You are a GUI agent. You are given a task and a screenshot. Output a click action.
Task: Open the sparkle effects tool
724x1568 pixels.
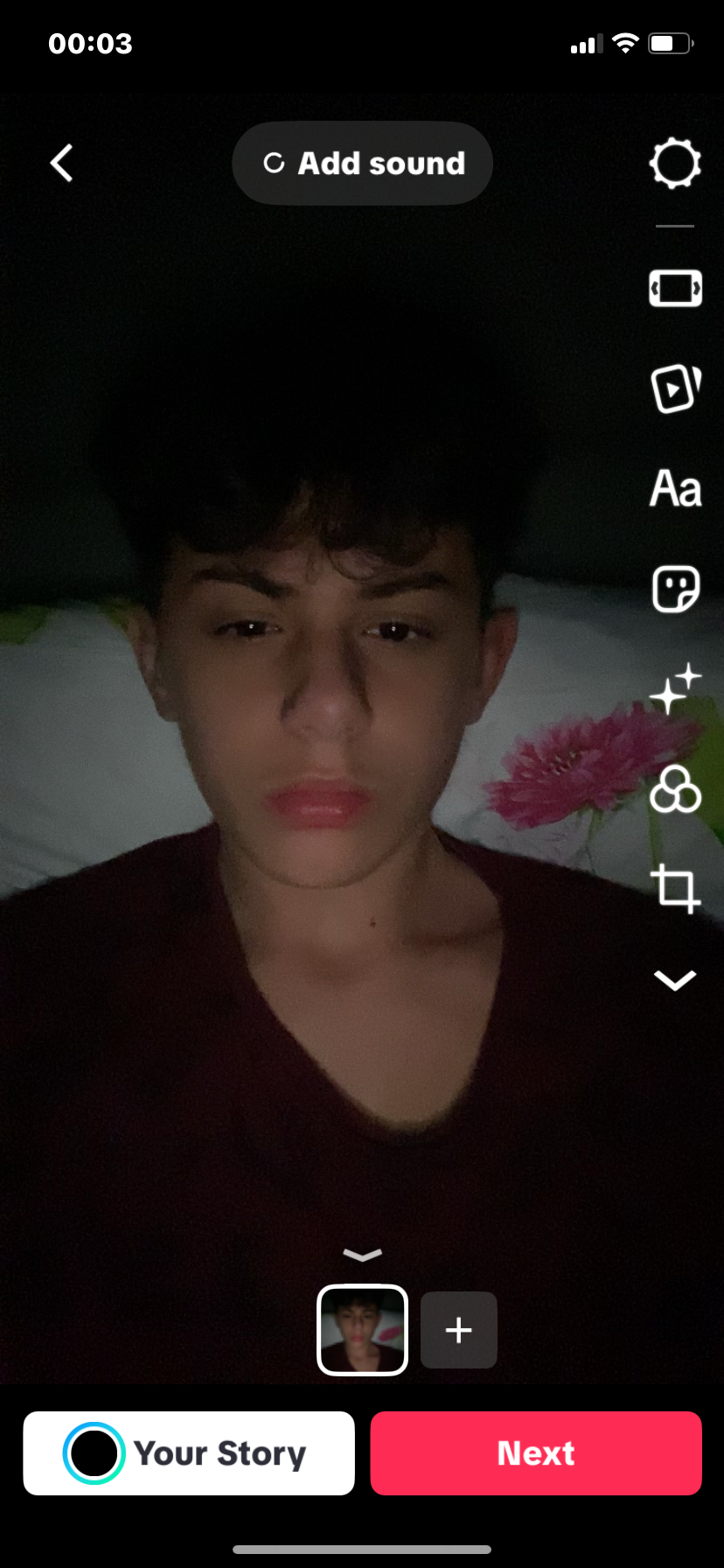click(x=675, y=689)
